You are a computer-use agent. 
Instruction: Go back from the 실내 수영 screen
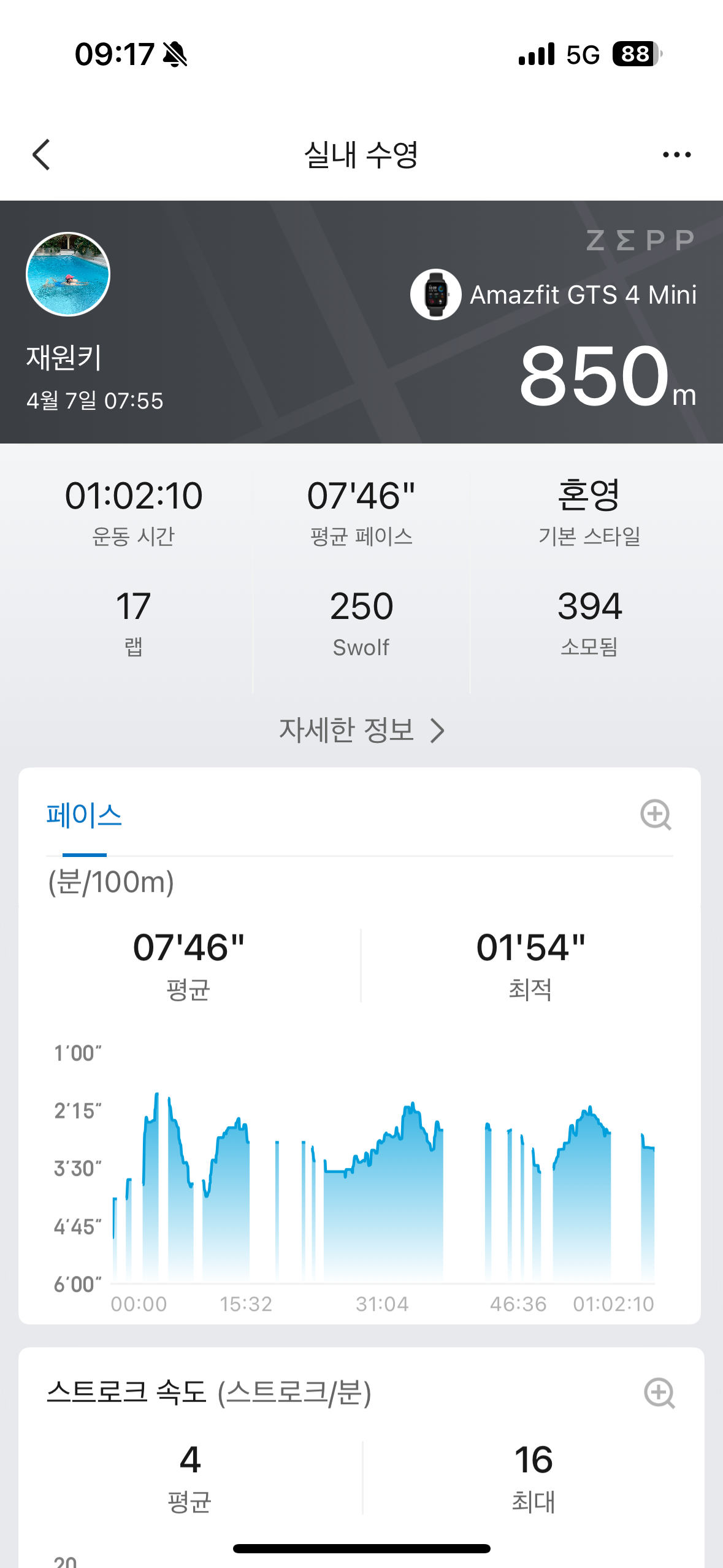pos(42,155)
